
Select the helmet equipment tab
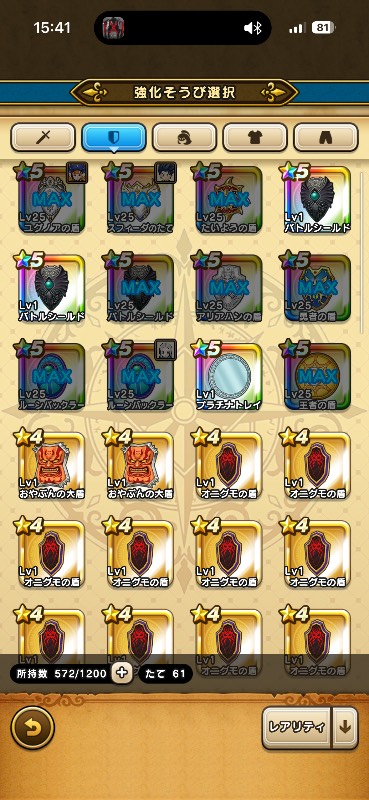point(184,137)
